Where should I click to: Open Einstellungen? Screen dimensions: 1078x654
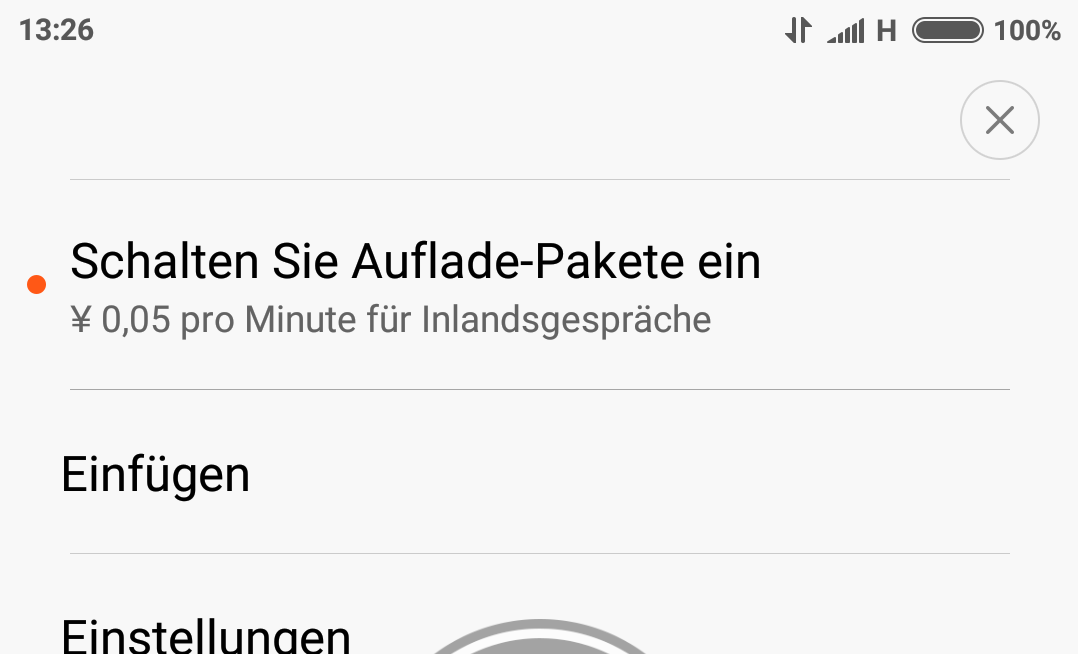coord(206,634)
